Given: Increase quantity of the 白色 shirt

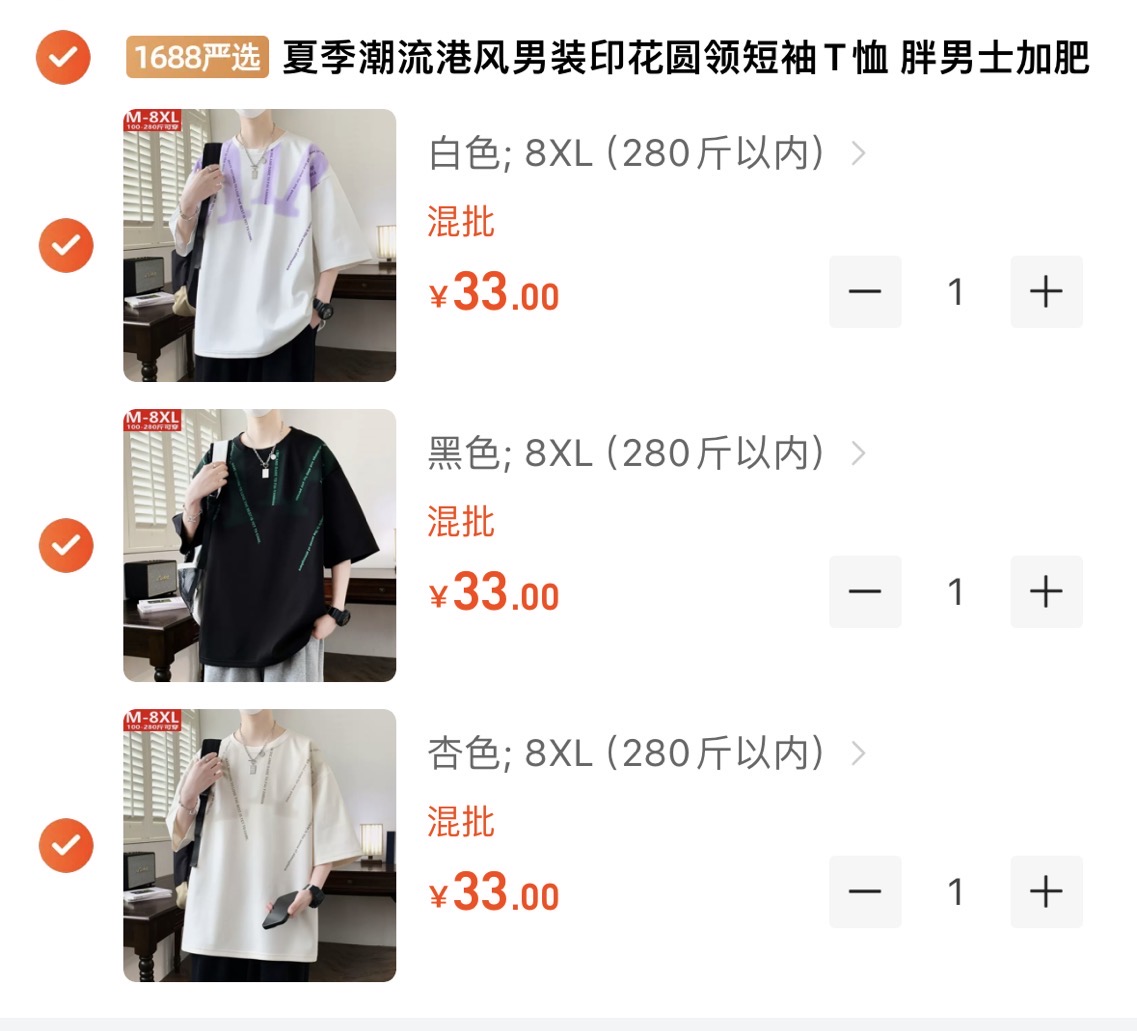Looking at the screenshot, I should 1046,292.
